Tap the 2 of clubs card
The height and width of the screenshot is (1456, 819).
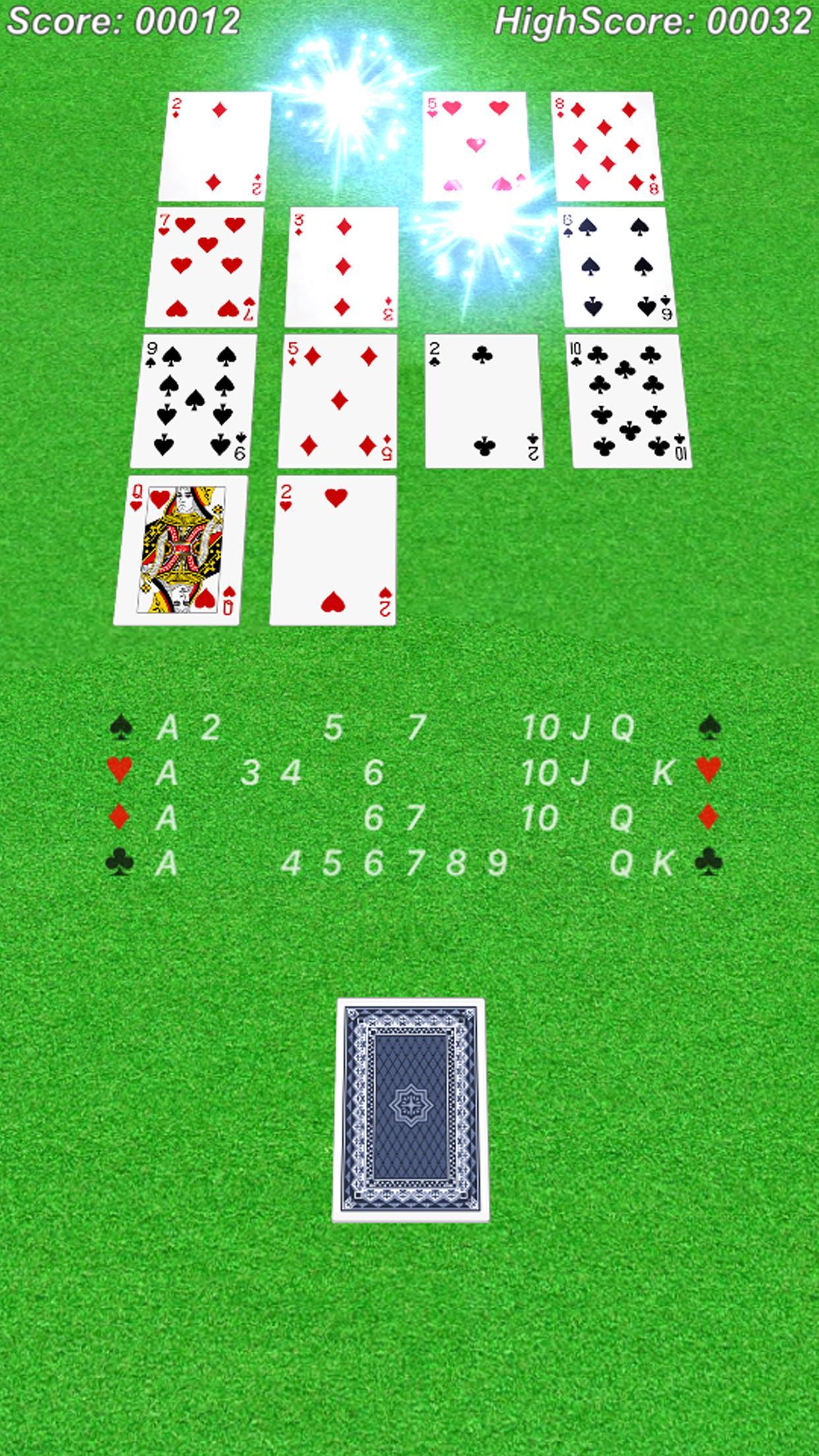click(x=484, y=400)
